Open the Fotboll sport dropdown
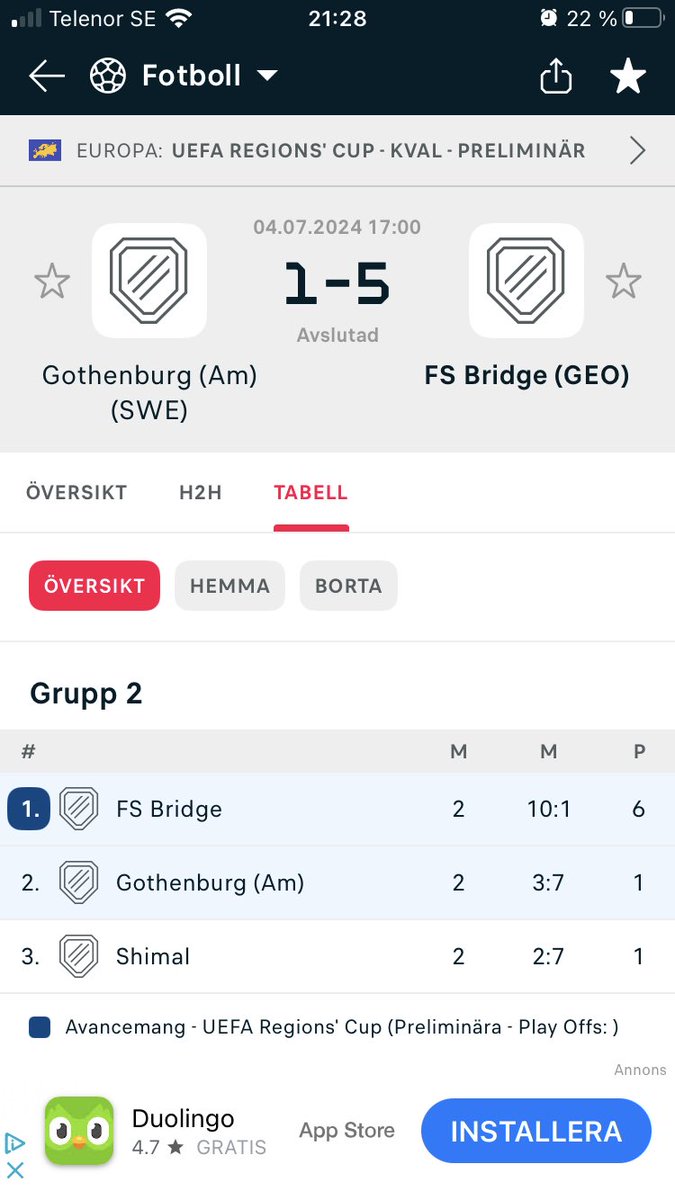675x1200 pixels. (x=186, y=76)
